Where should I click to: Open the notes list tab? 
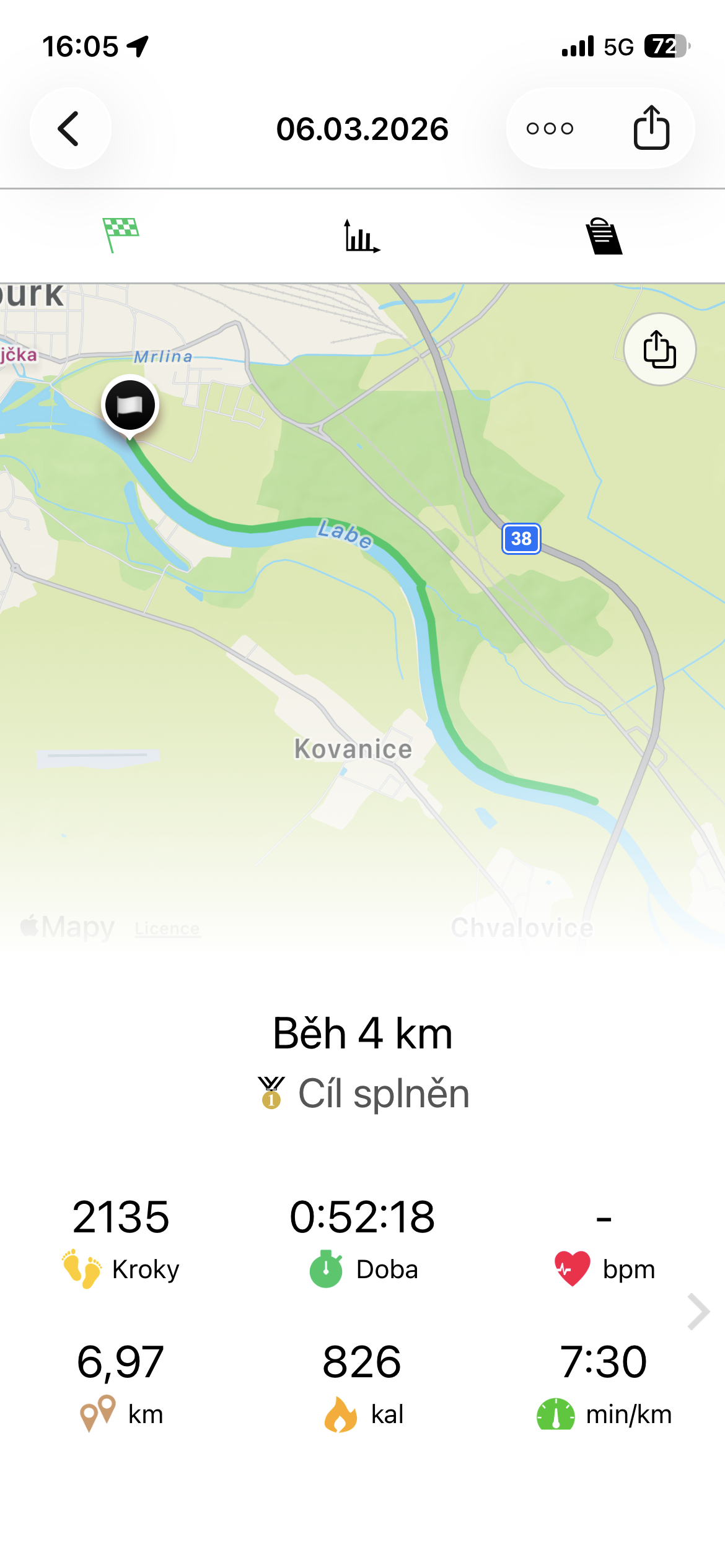[x=604, y=236]
